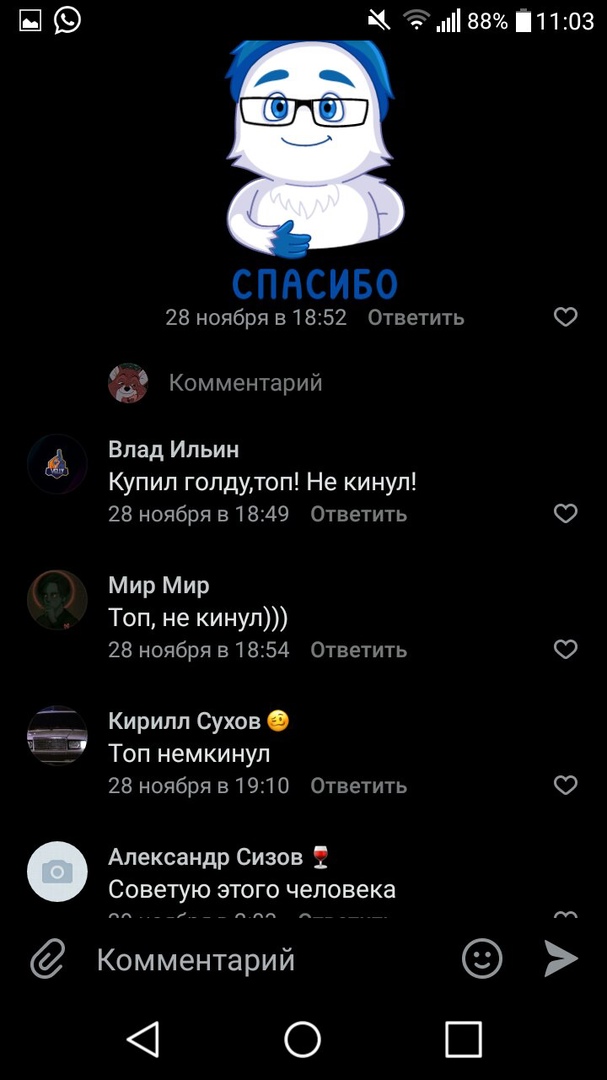Open Влад Ильин's profile name
This screenshot has width=607, height=1080.
[x=173, y=449]
